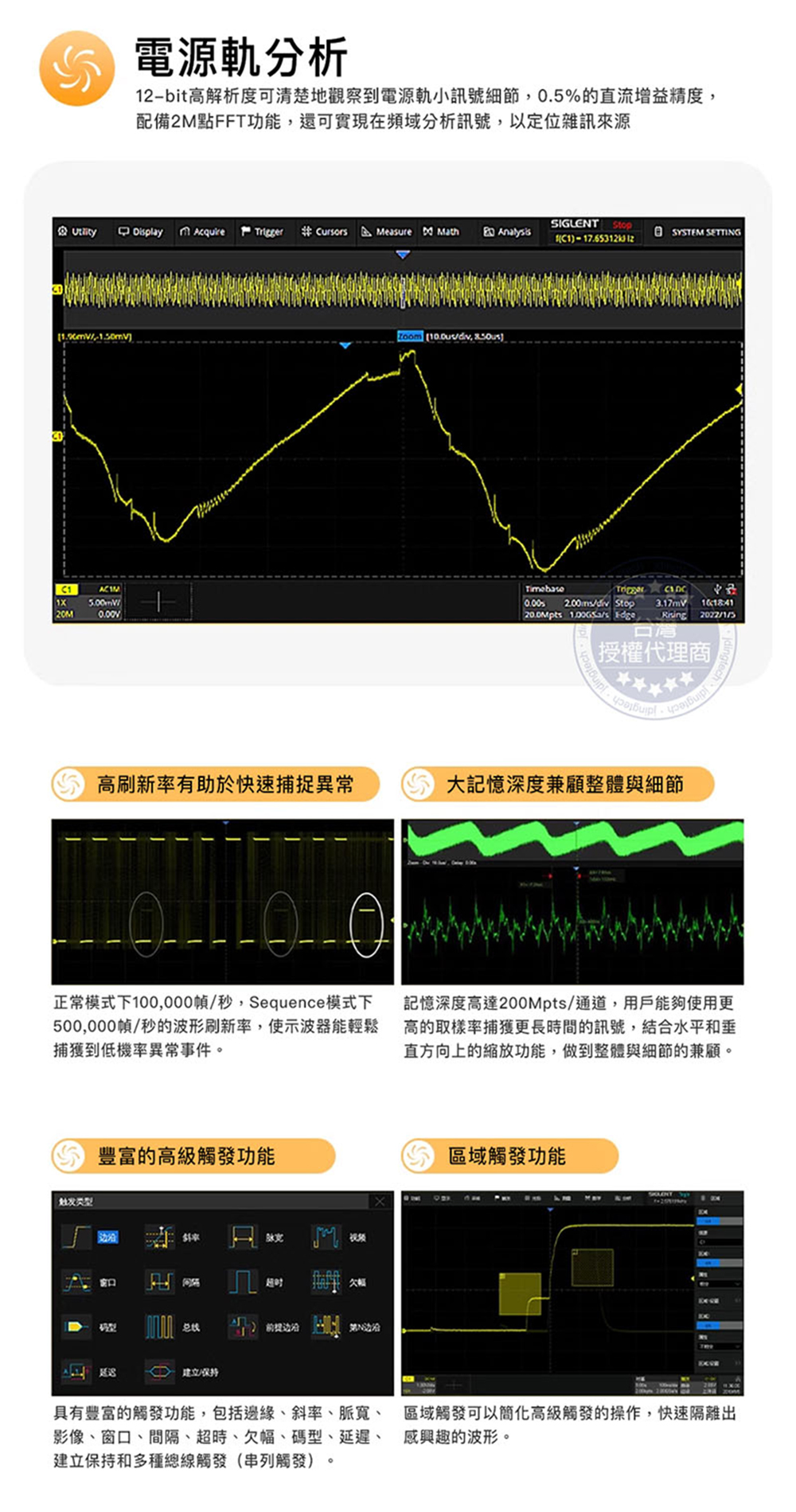Select the 总线 (bus) trigger icon
796x1512 pixels.
(159, 1325)
